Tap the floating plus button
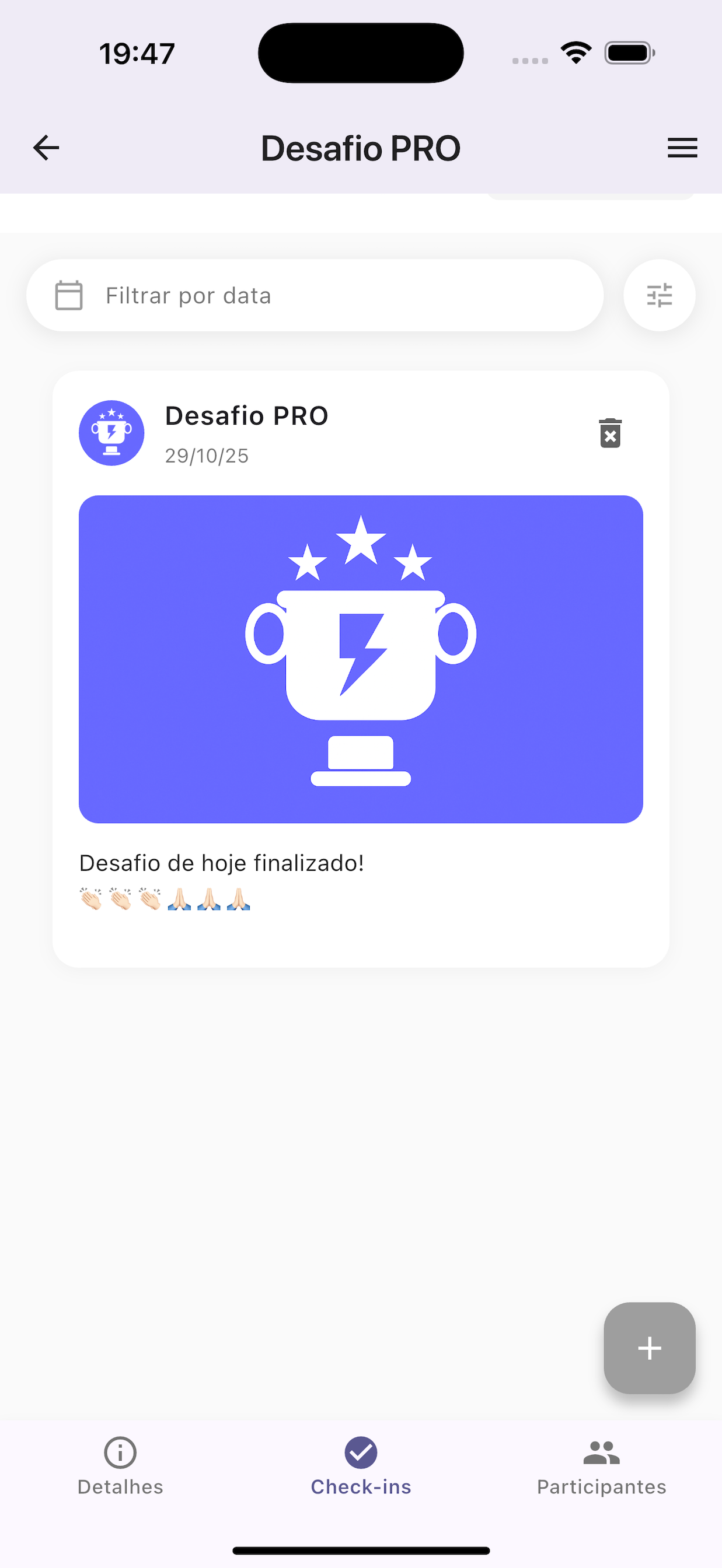Viewport: 722px width, 1568px height. (649, 1348)
